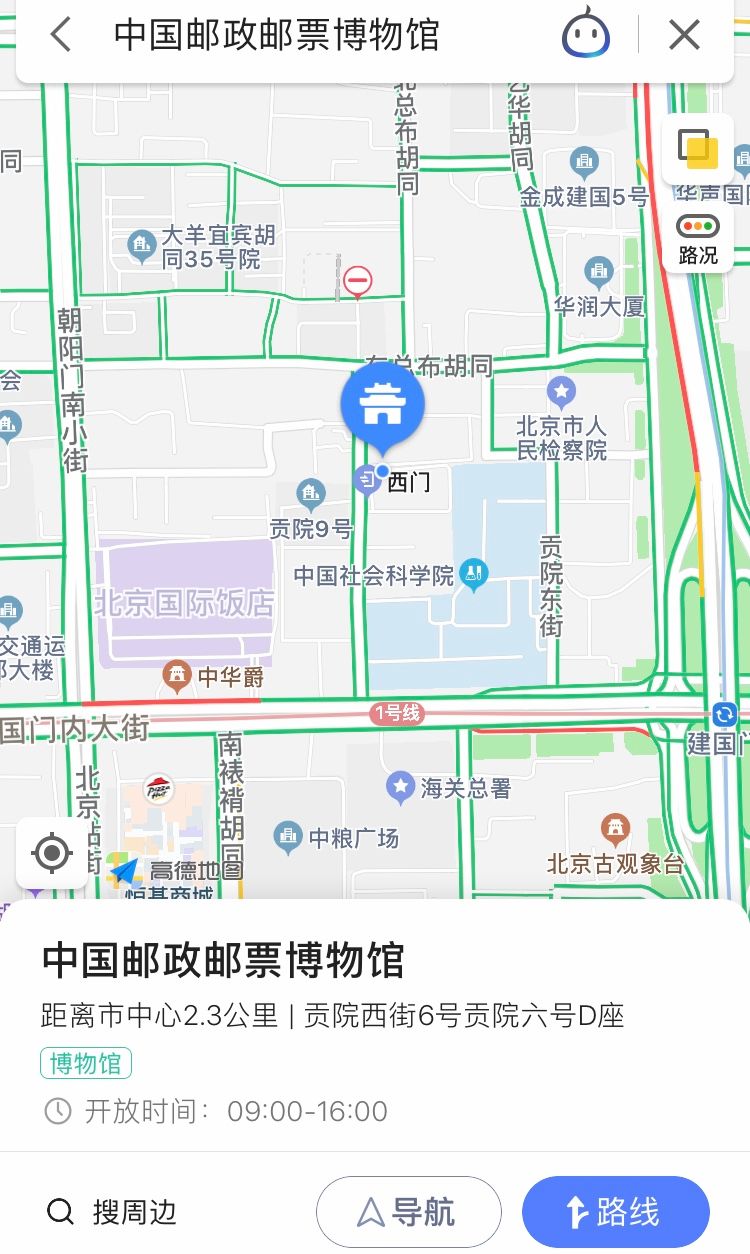The image size is (750, 1254).
Task: Open the robot assistant icon
Action: tap(586, 36)
